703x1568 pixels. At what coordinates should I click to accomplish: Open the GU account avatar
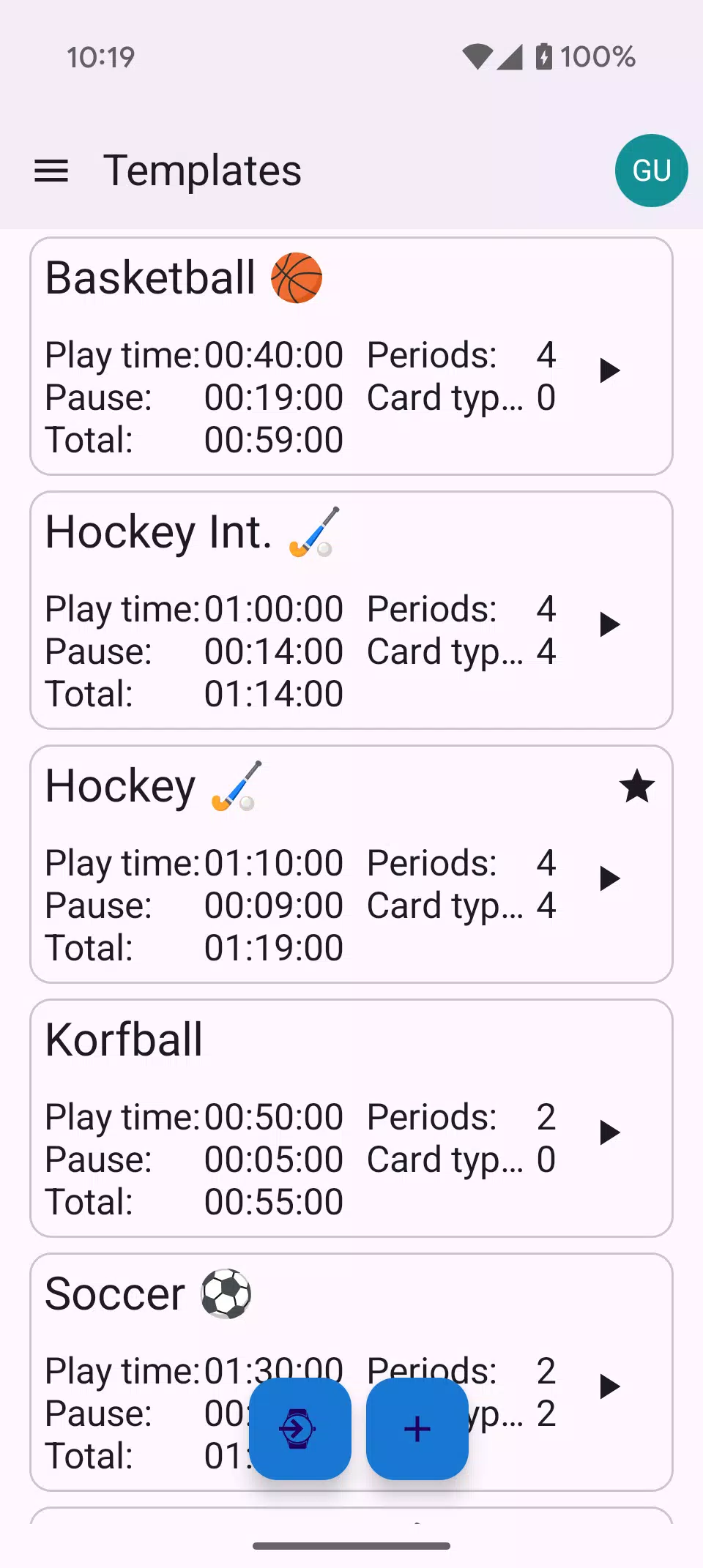[x=651, y=171]
